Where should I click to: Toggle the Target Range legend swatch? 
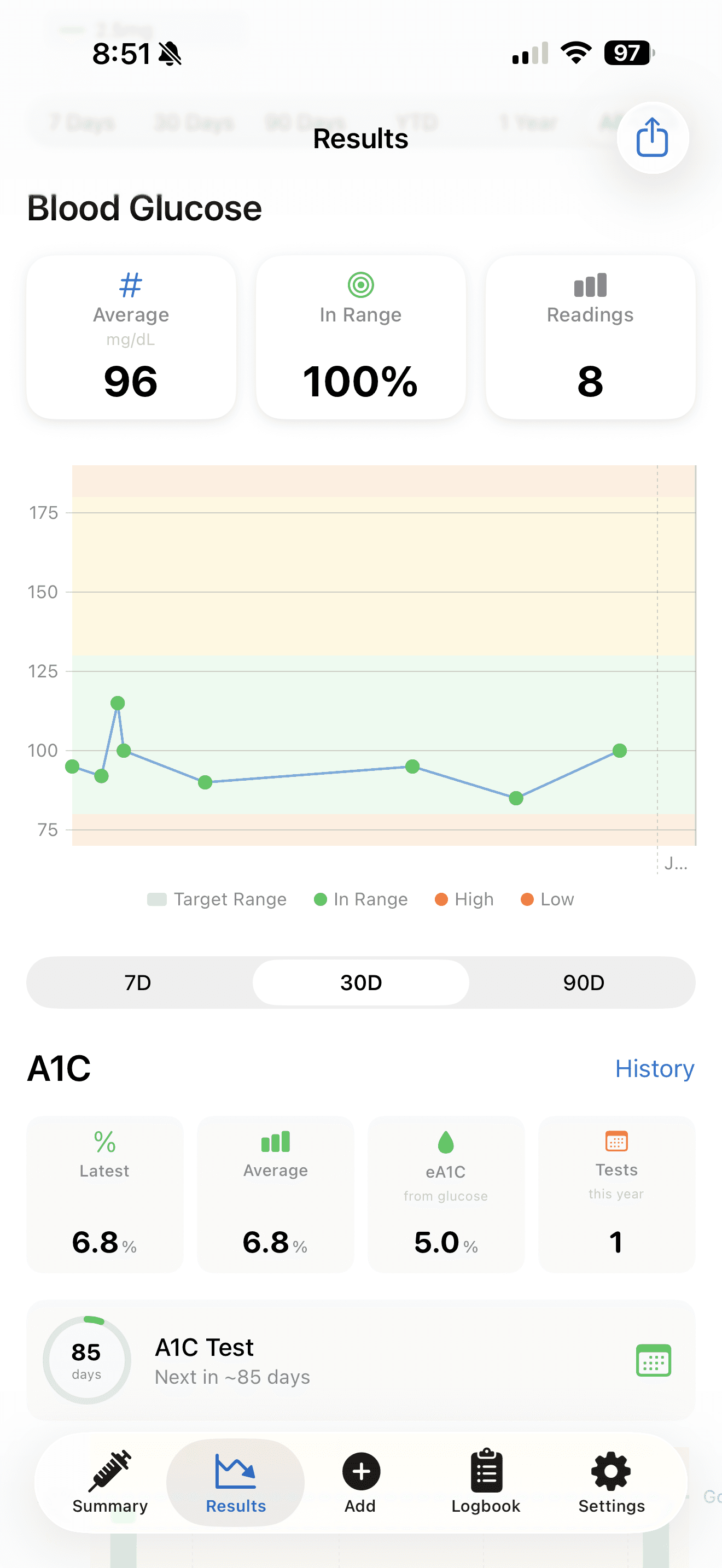click(x=156, y=899)
